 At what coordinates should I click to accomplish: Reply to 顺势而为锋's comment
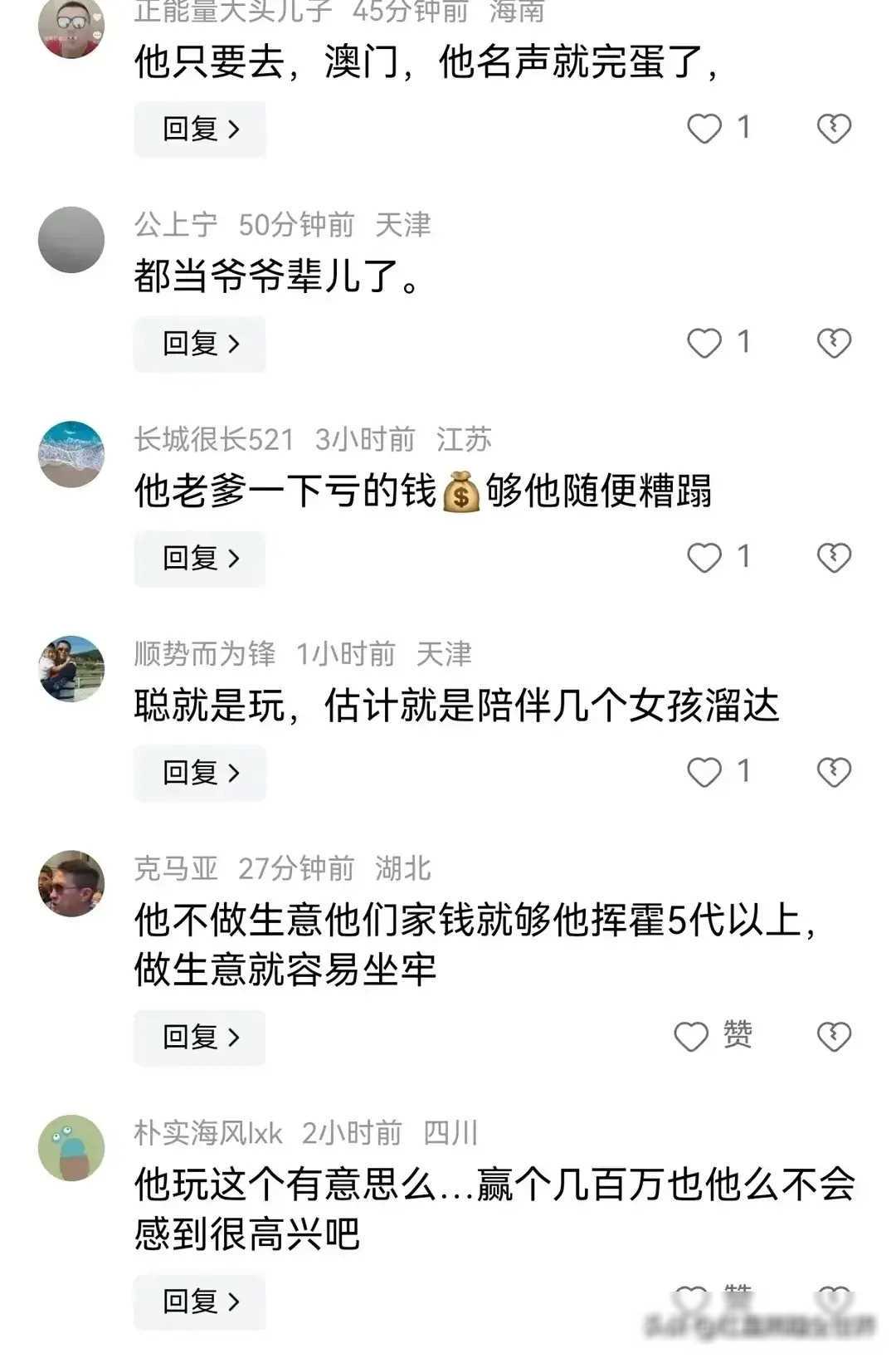tap(200, 773)
